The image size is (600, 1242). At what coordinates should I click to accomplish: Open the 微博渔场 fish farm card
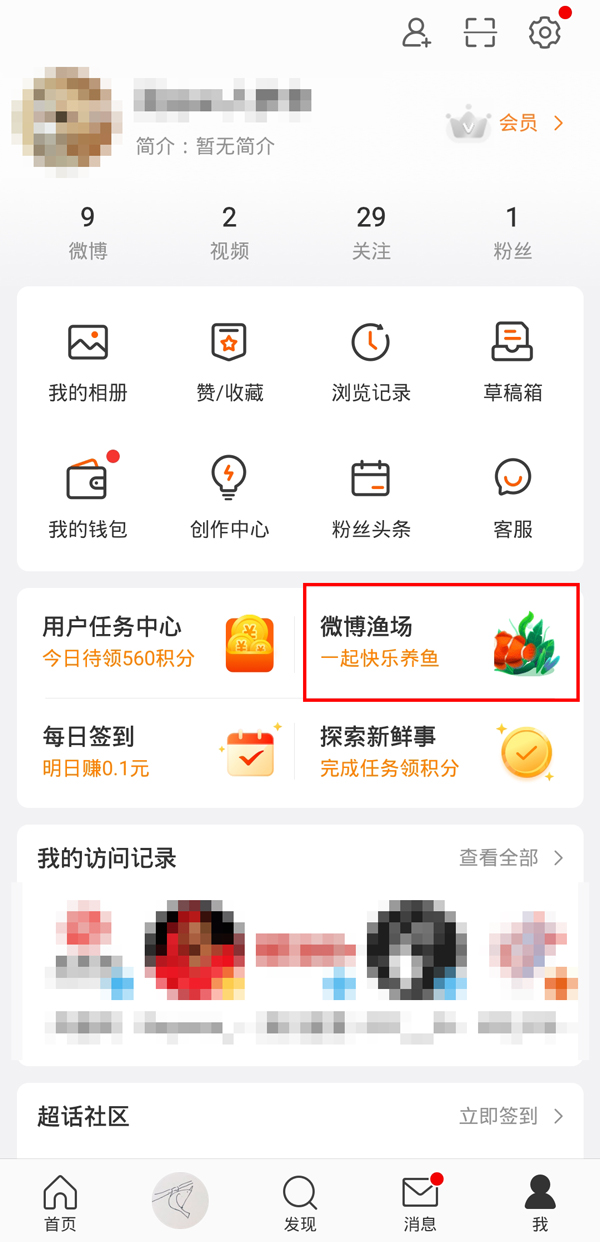pos(440,642)
